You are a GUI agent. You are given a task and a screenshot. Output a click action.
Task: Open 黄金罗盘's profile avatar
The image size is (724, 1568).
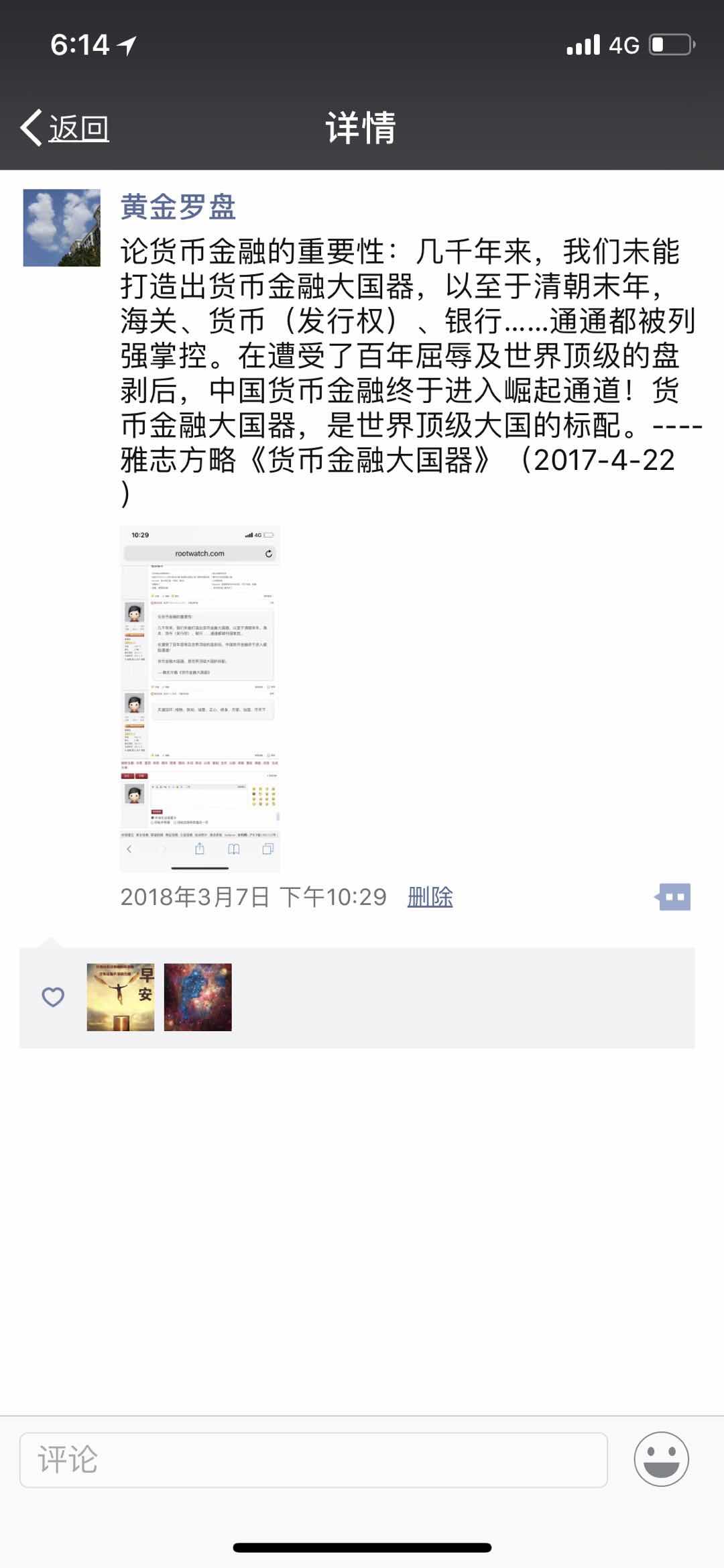(x=62, y=228)
